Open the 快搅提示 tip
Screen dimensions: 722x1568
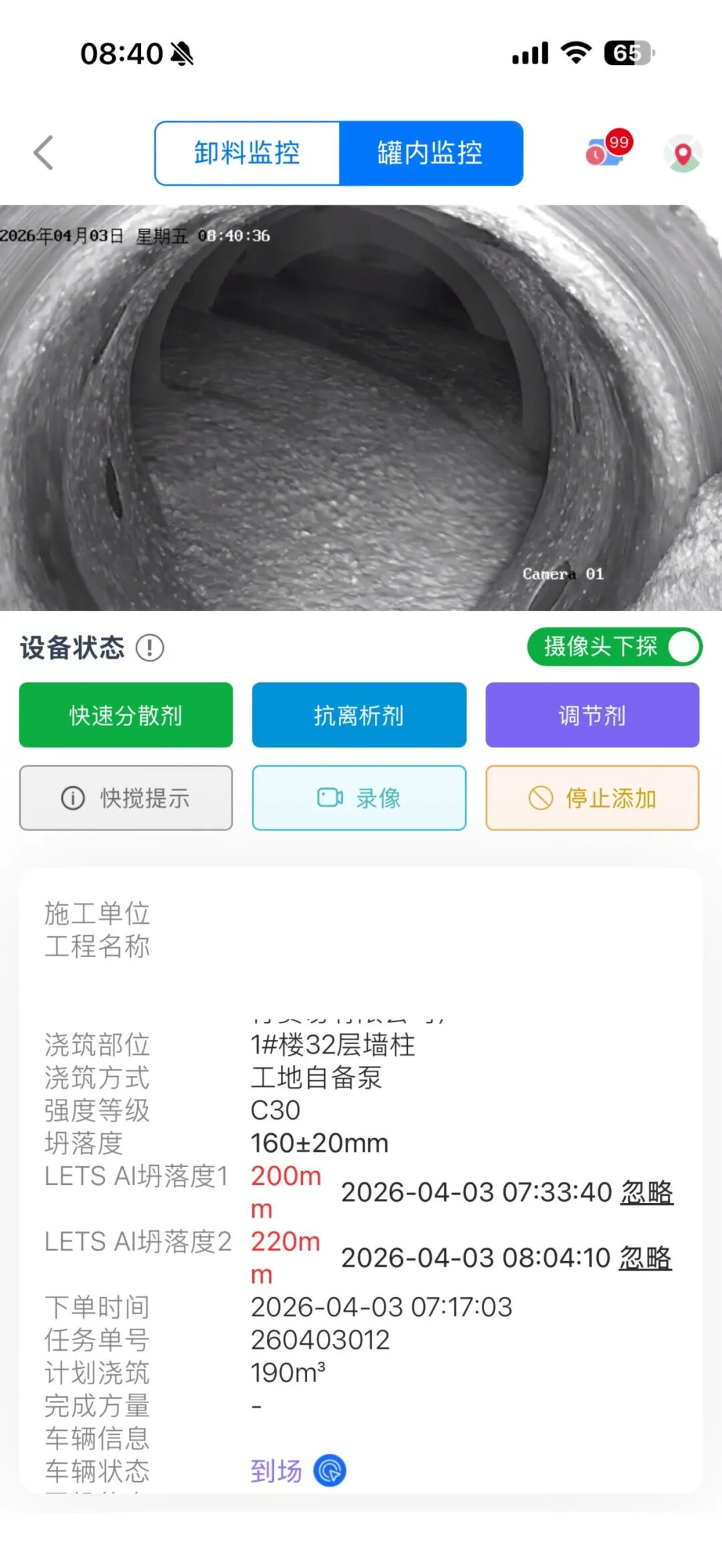126,798
